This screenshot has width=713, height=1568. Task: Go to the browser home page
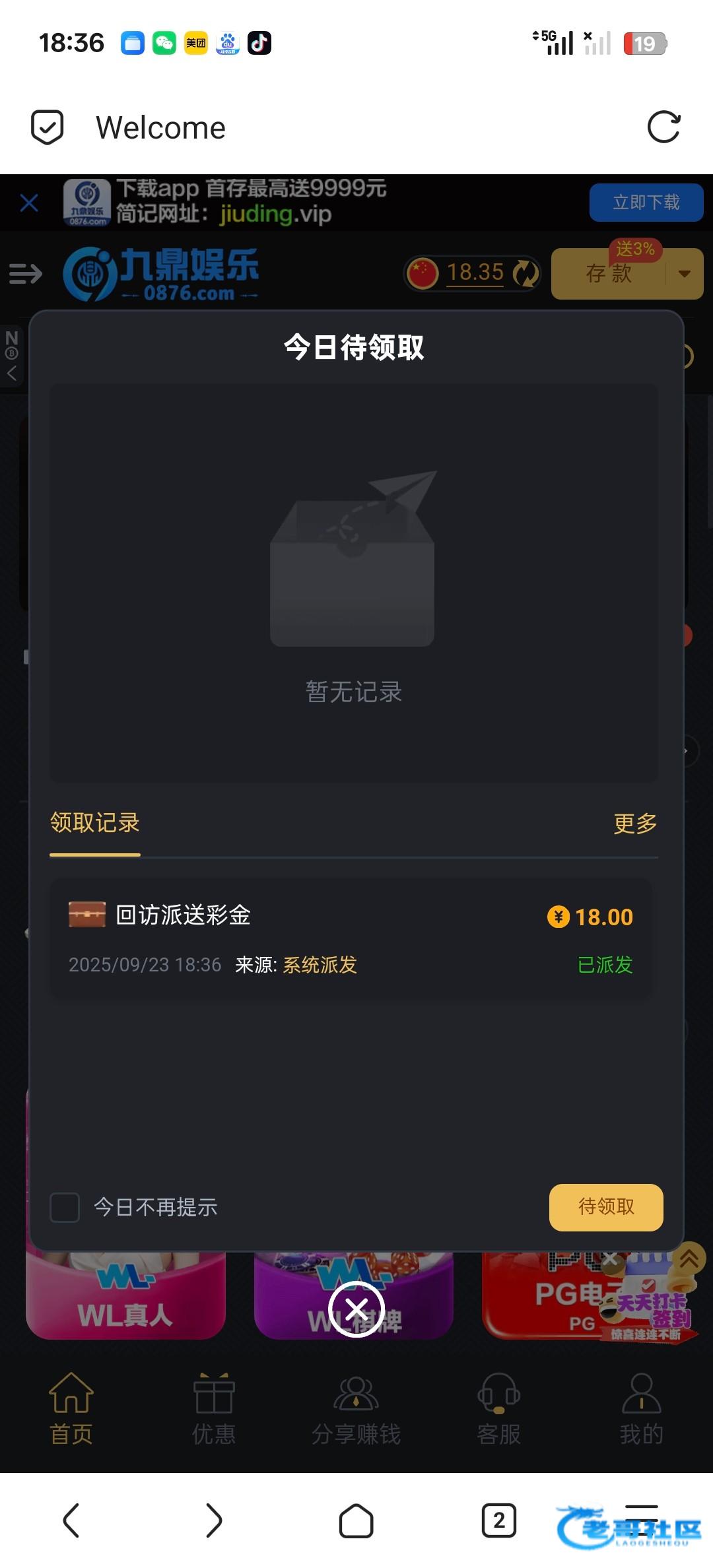coord(356,1520)
